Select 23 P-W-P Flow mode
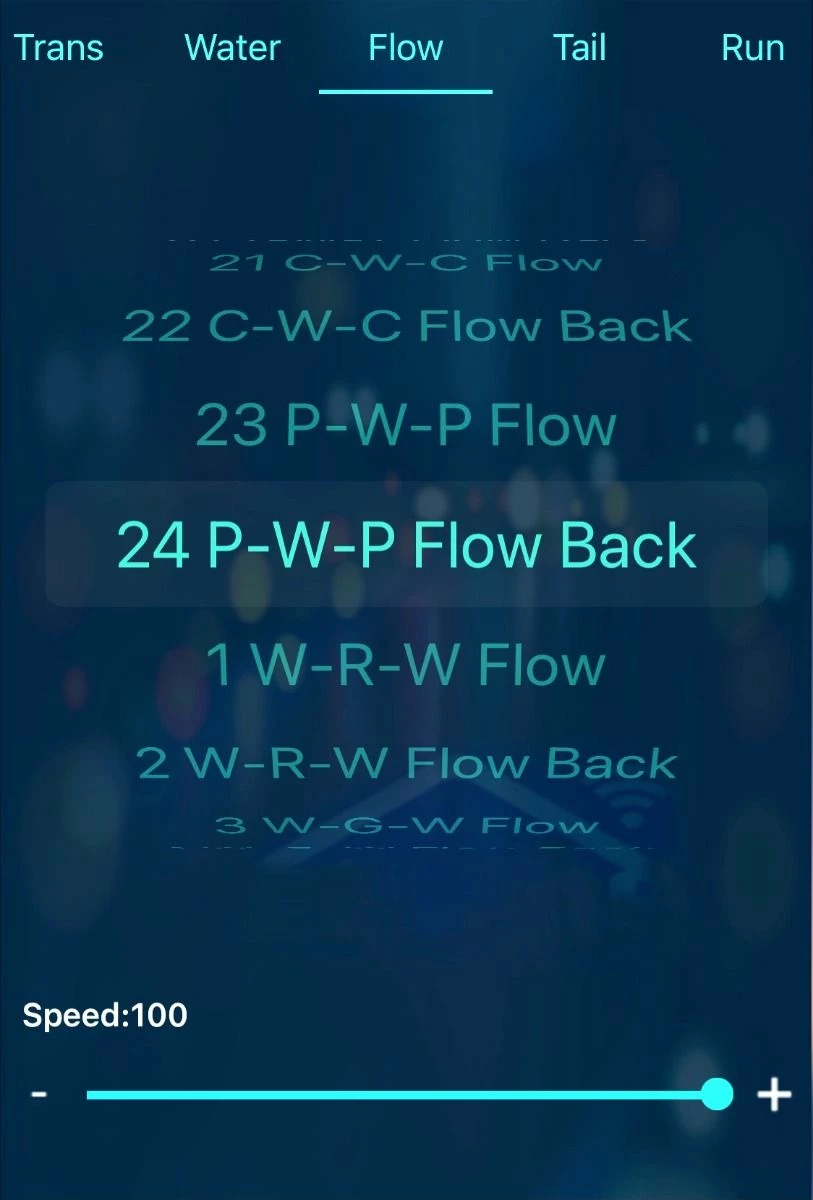Image resolution: width=813 pixels, height=1200 pixels. (406, 425)
